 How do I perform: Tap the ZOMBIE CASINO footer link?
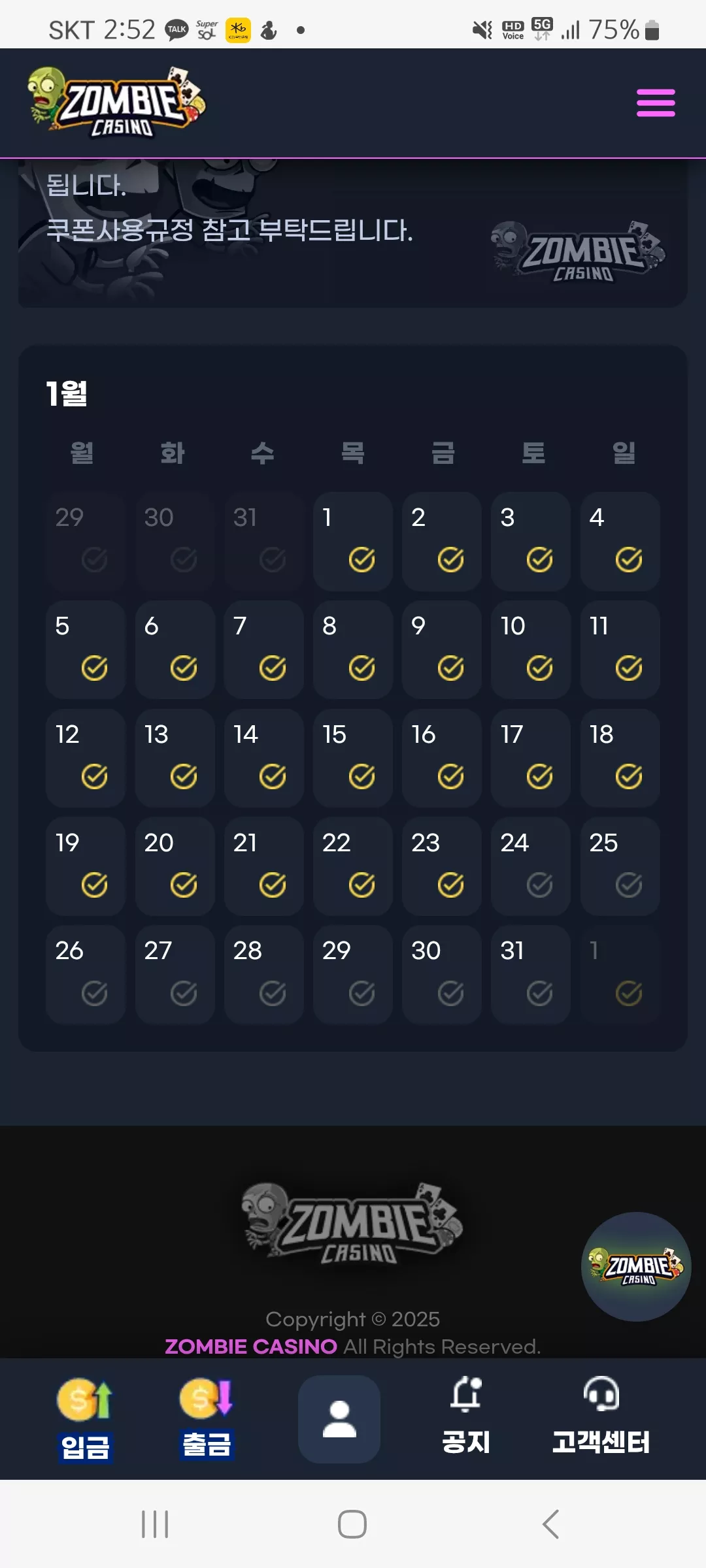pyautogui.click(x=251, y=1347)
